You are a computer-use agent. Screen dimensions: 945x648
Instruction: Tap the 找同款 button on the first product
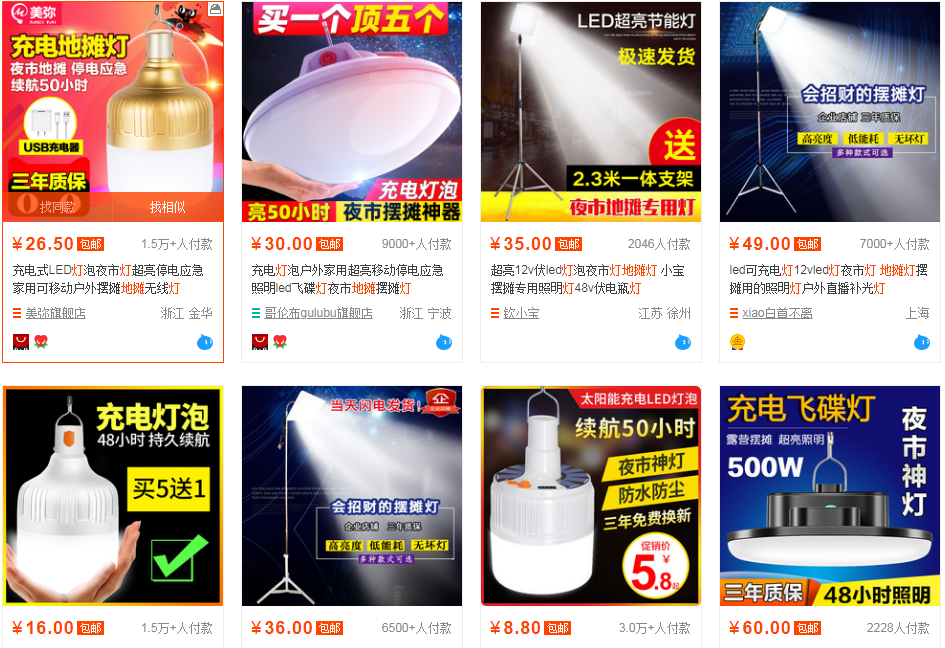click(58, 207)
